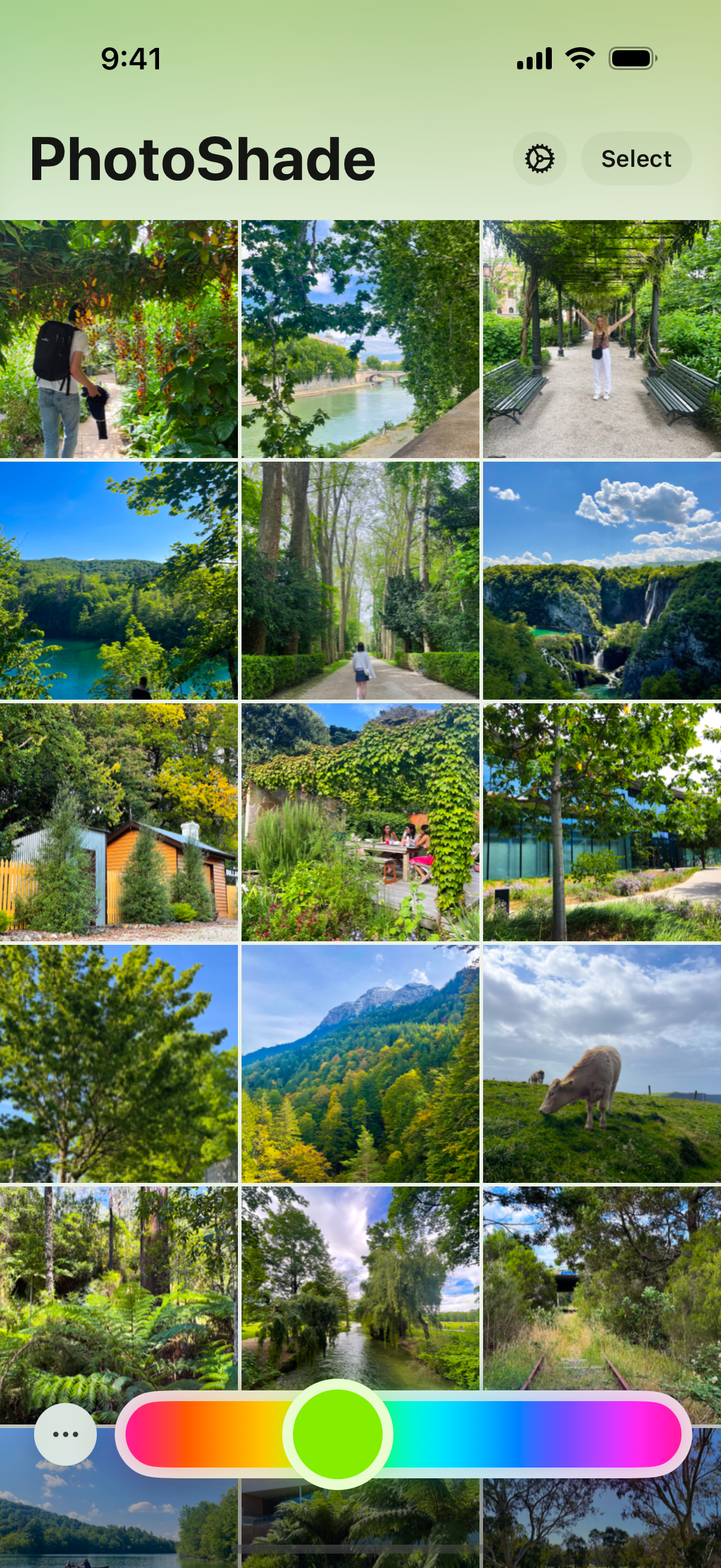Open the overgrown railway tracks photo
The image size is (721, 1568).
[602, 1288]
